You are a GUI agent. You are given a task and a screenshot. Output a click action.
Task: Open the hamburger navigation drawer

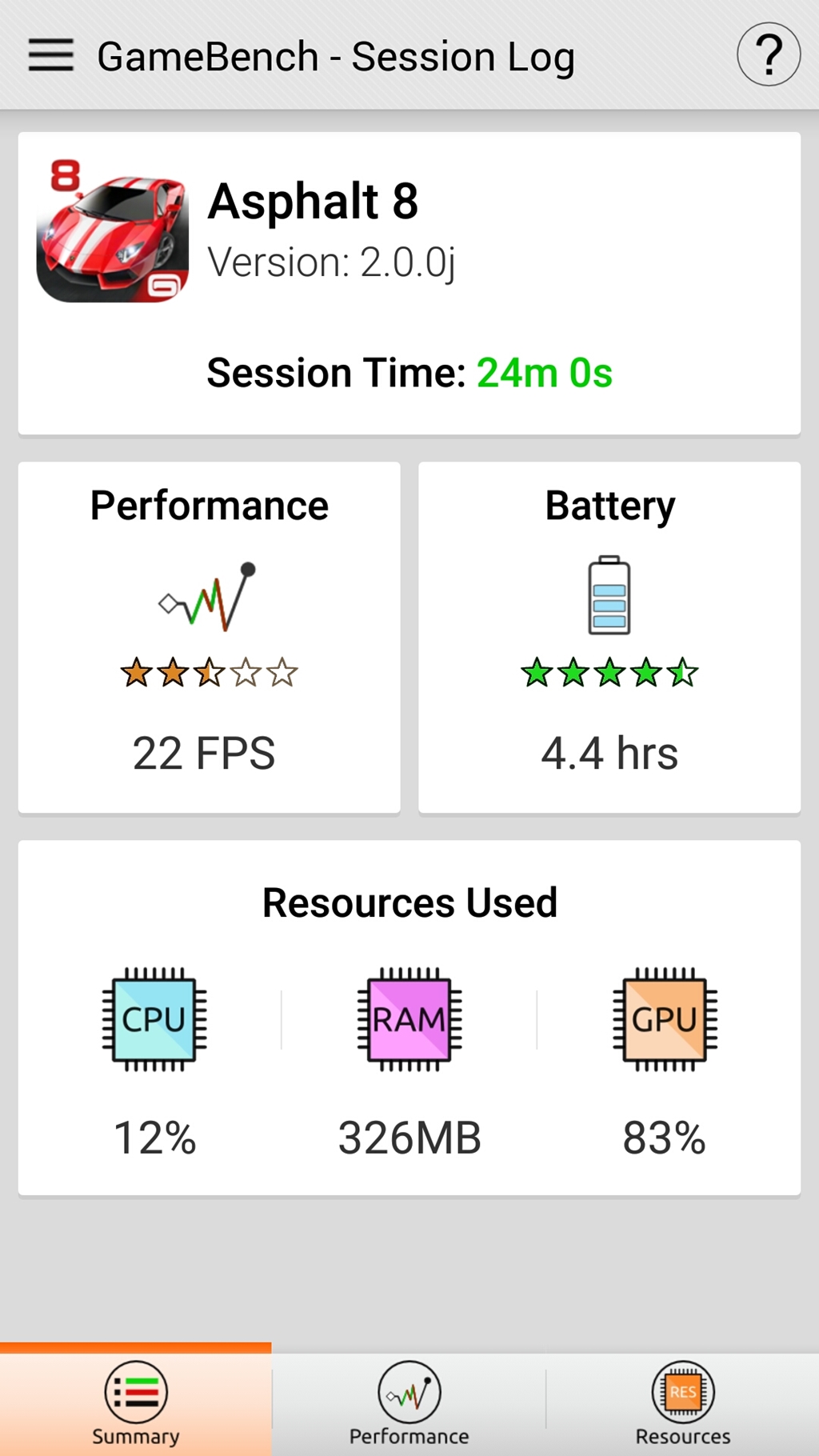[x=50, y=55]
